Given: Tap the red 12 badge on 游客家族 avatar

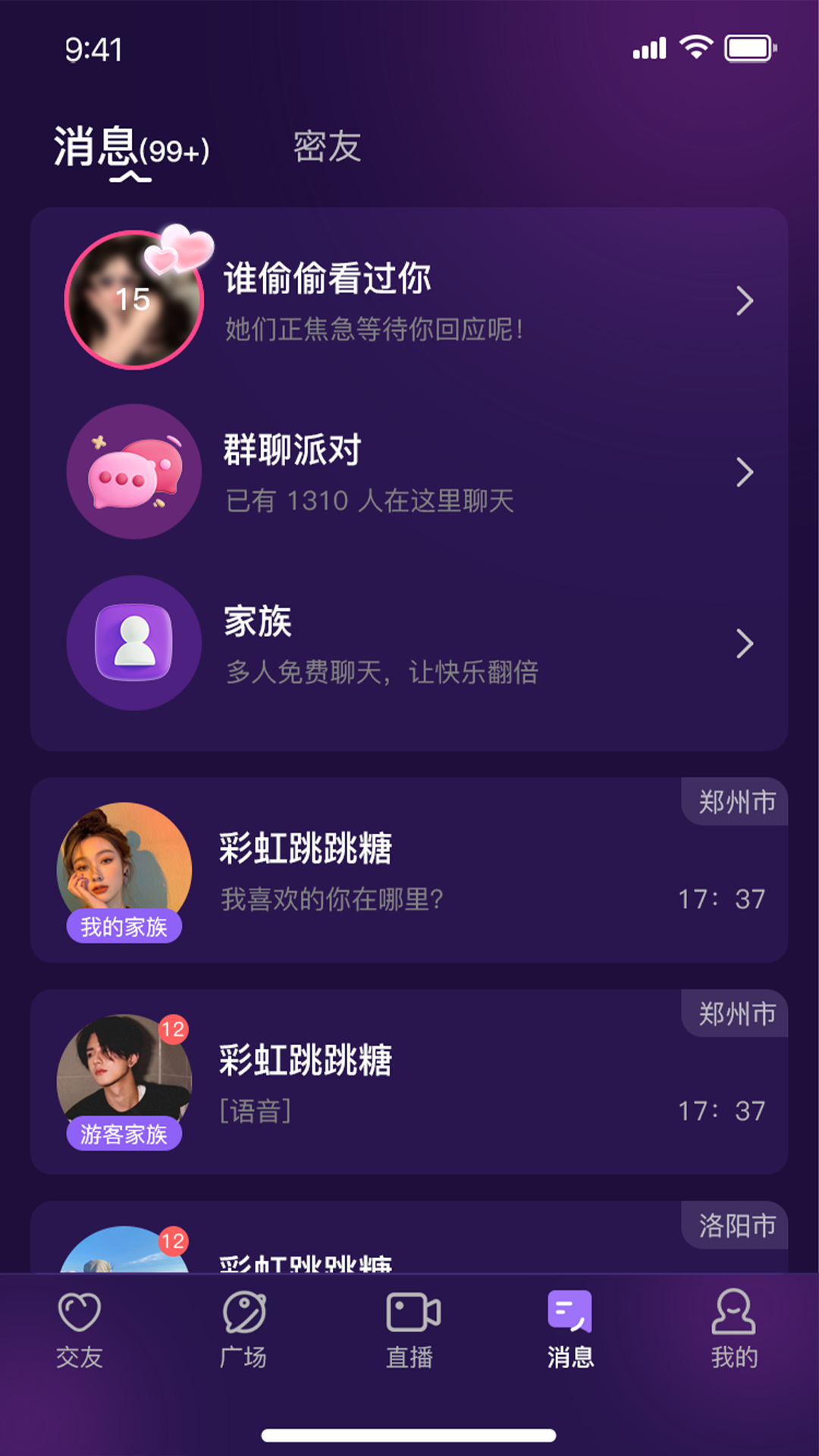Looking at the screenshot, I should 173,1028.
